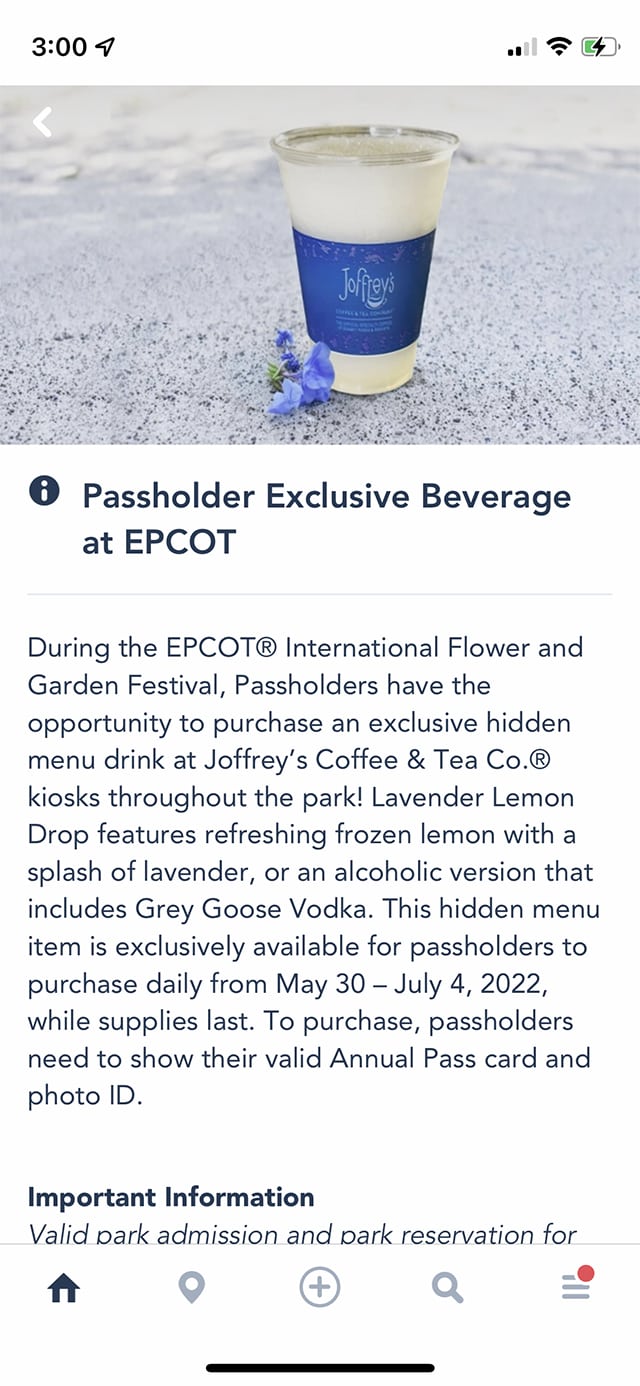Tap the plus button in the bottom bar
This screenshot has width=640, height=1386.
pyautogui.click(x=320, y=1288)
